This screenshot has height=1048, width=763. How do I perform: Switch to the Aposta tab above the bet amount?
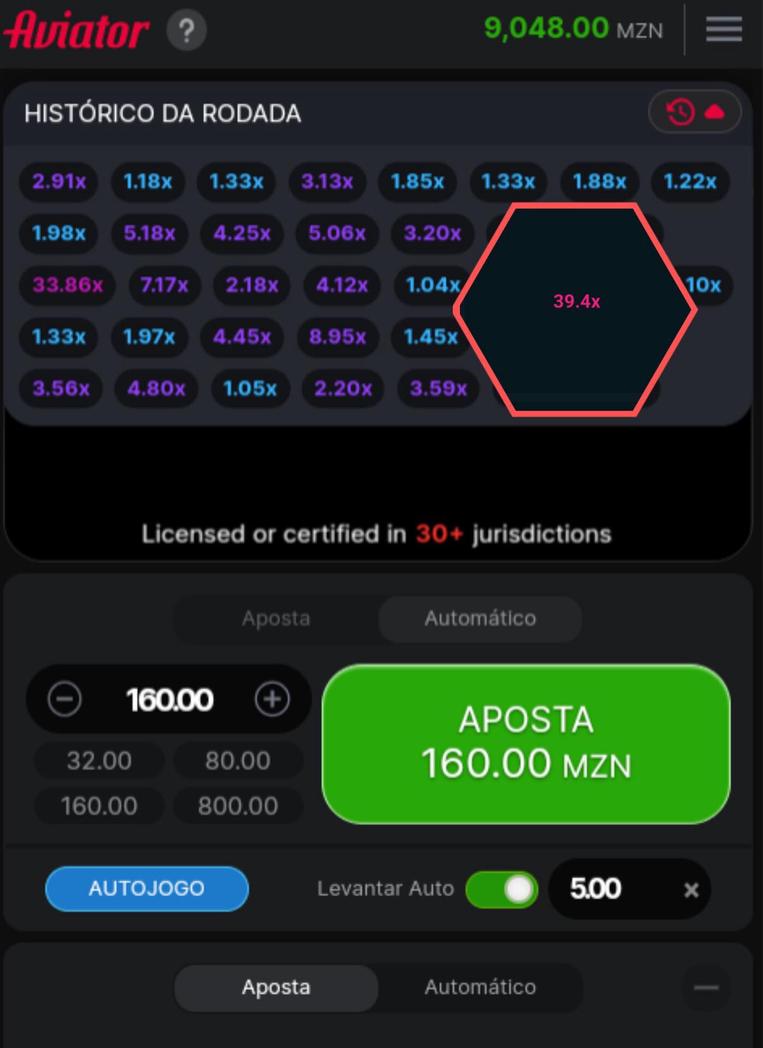click(x=276, y=618)
